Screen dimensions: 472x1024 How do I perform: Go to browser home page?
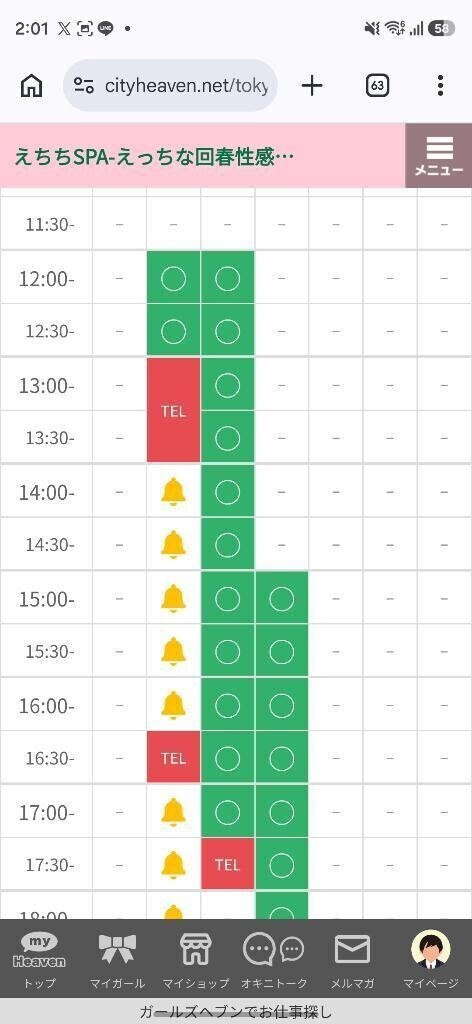point(31,86)
